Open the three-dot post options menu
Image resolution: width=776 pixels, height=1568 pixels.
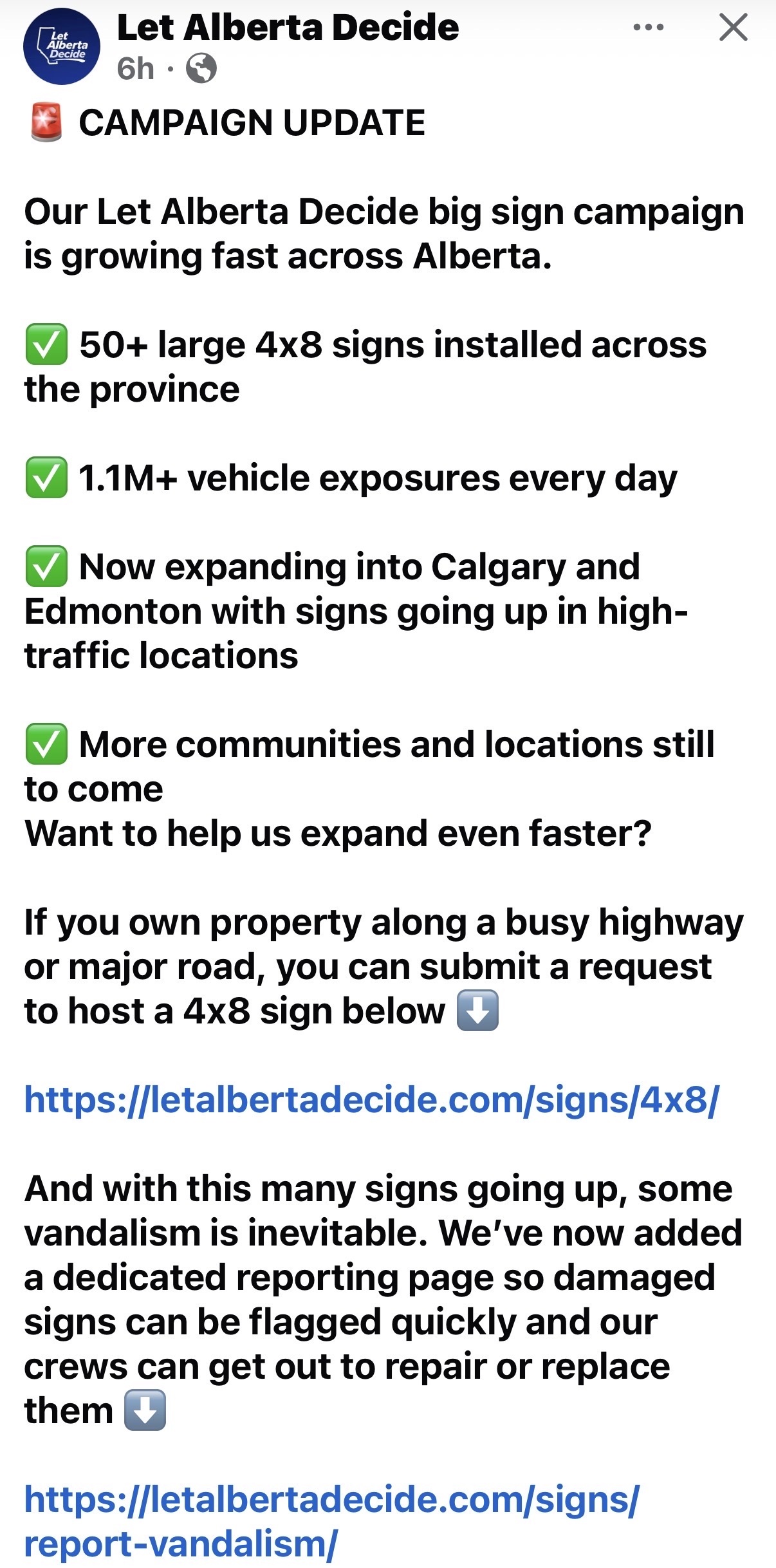click(x=648, y=28)
